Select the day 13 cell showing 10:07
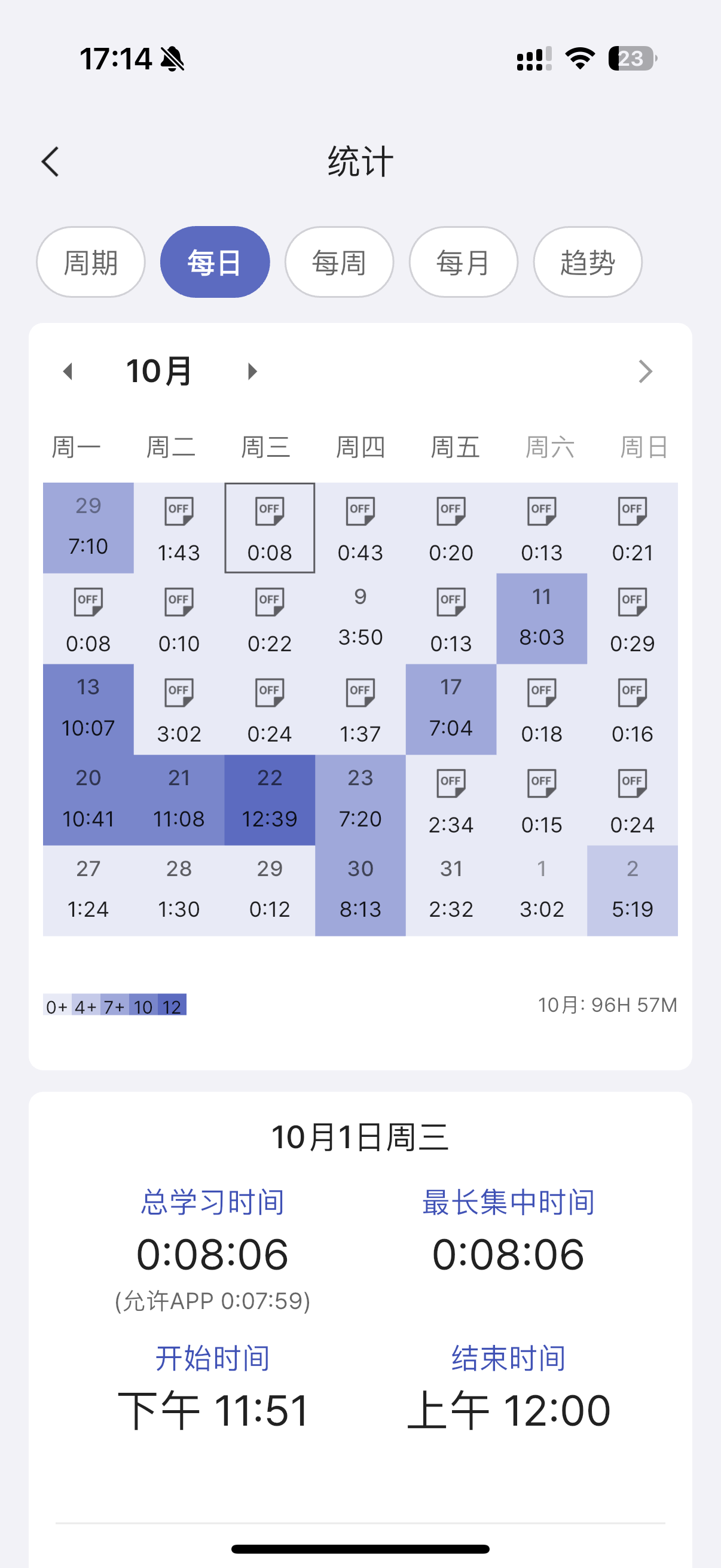 88,709
